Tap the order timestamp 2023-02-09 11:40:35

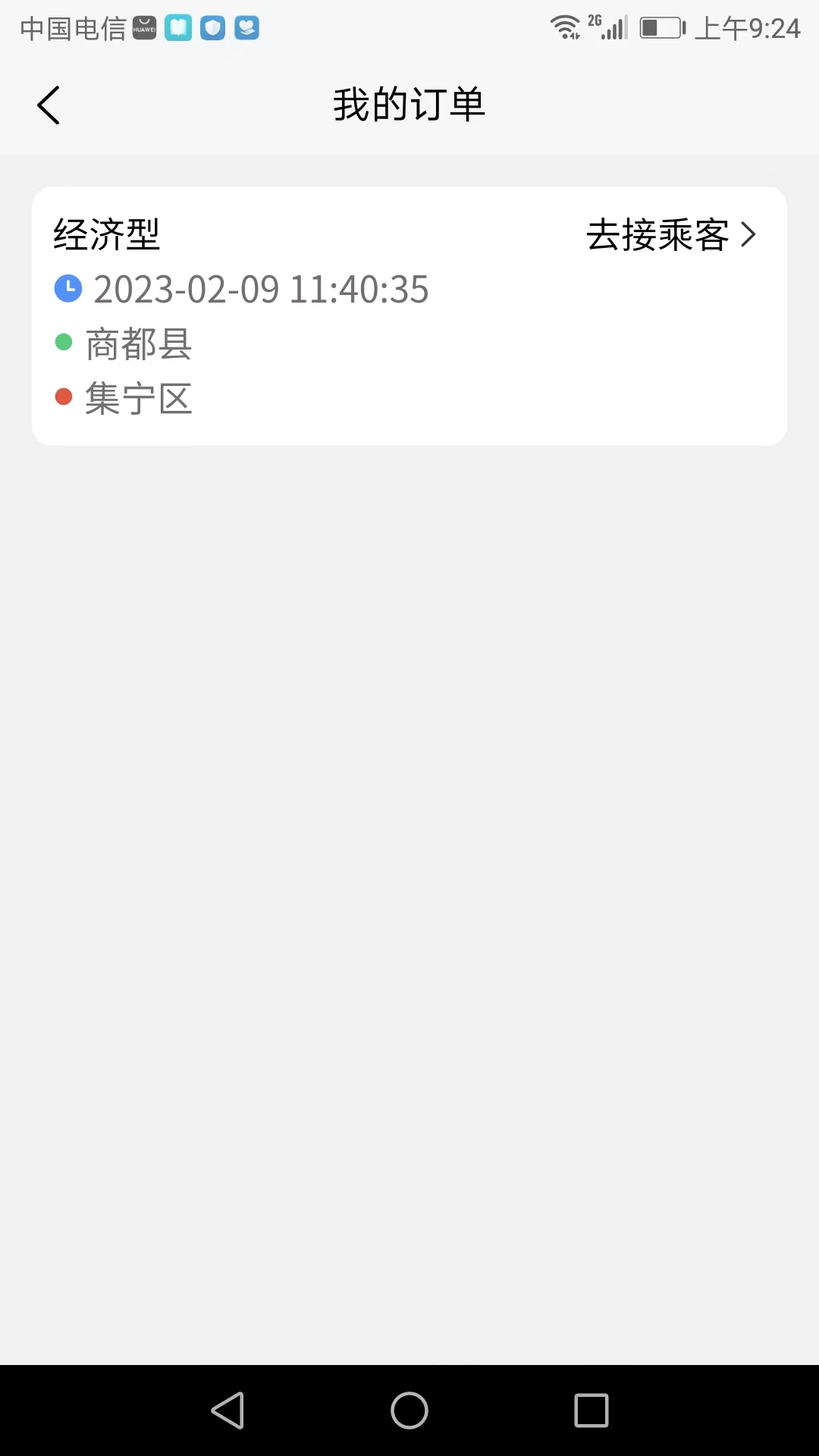click(260, 288)
